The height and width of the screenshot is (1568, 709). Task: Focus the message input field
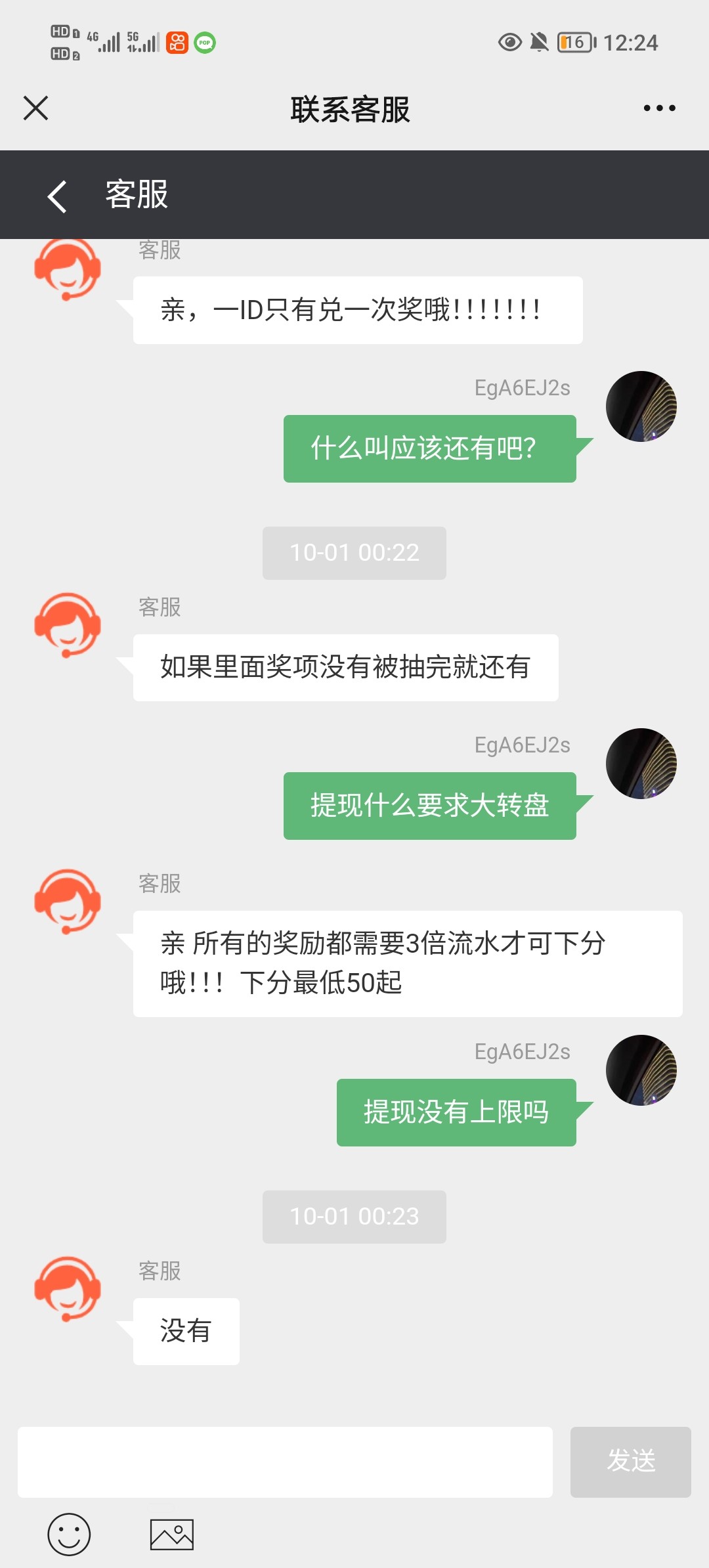click(285, 1462)
